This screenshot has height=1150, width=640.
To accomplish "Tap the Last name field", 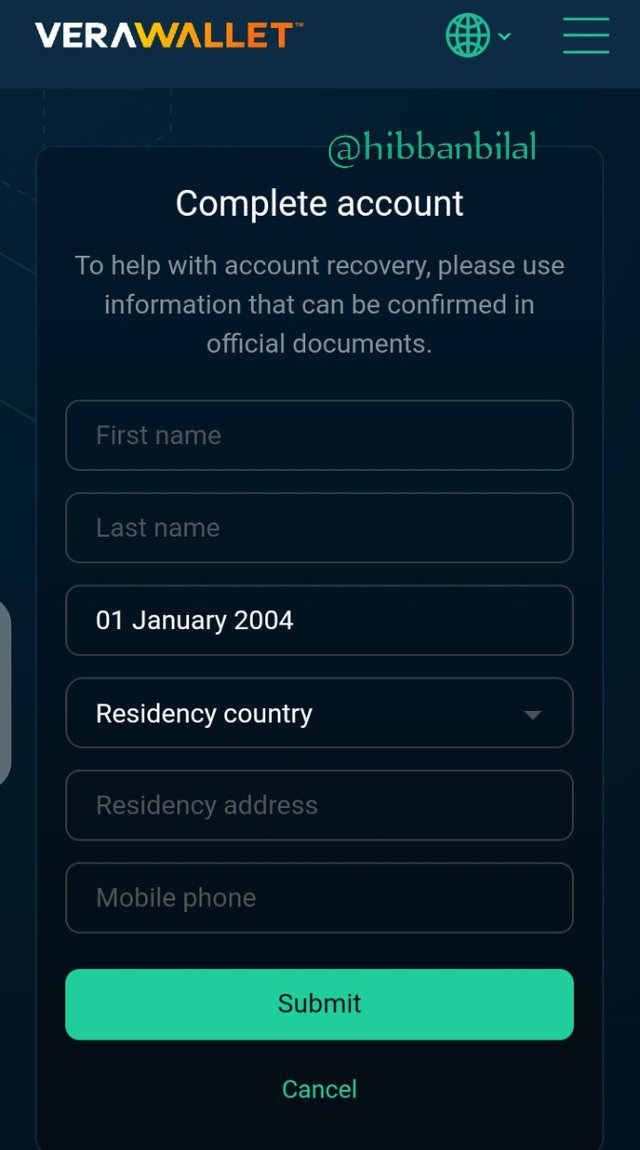I will point(319,527).
